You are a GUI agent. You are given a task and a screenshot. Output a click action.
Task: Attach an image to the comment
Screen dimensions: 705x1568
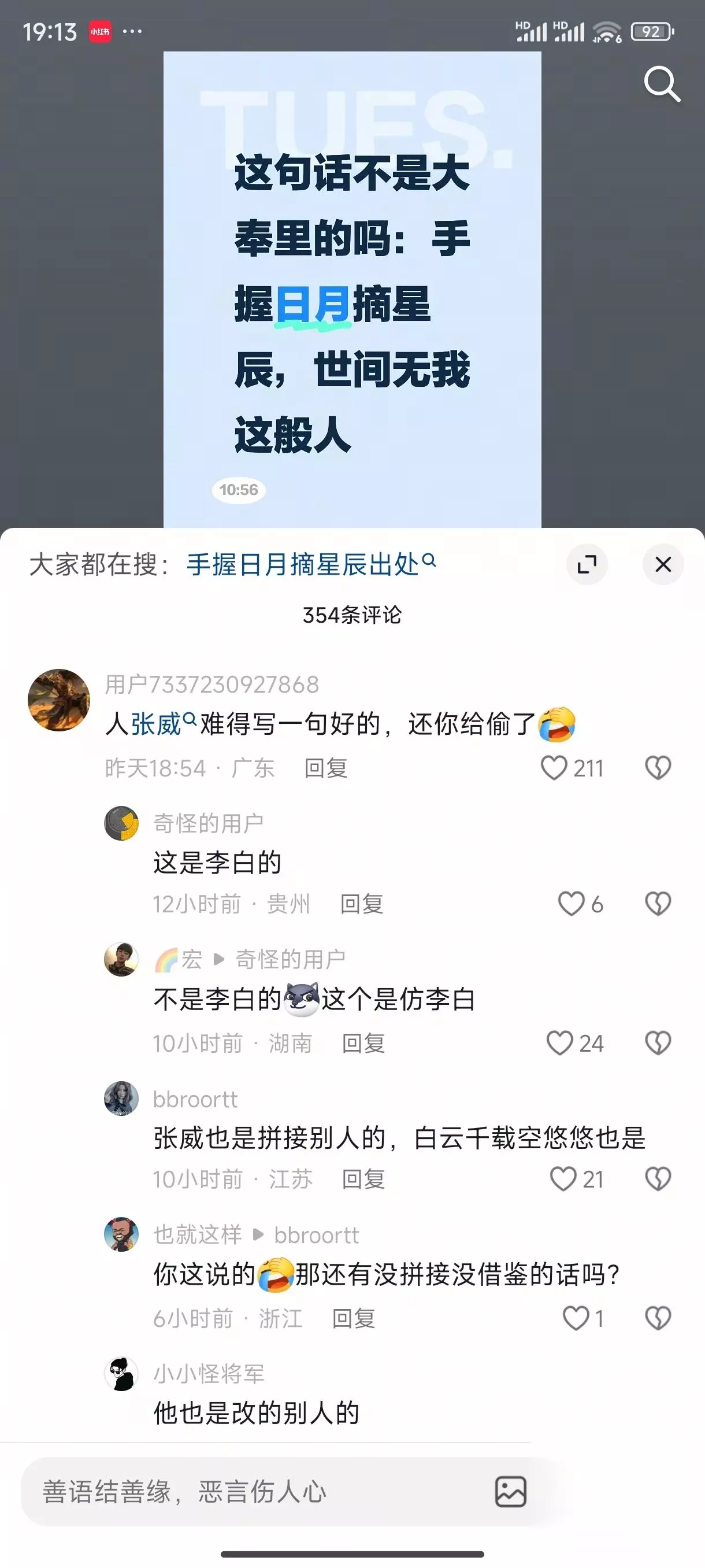tap(510, 1491)
